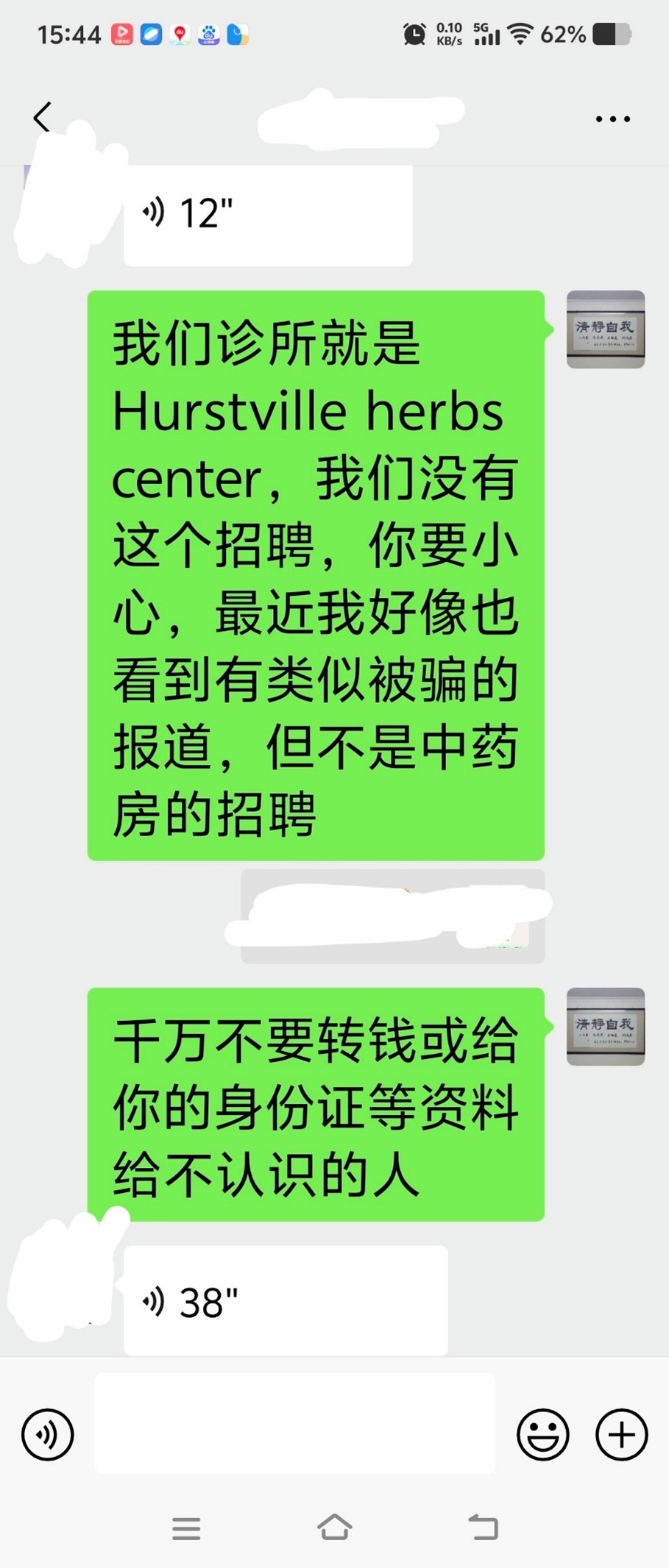Screen dimensions: 669x1568
Task: Open the plus attachments menu
Action: click(x=620, y=1434)
